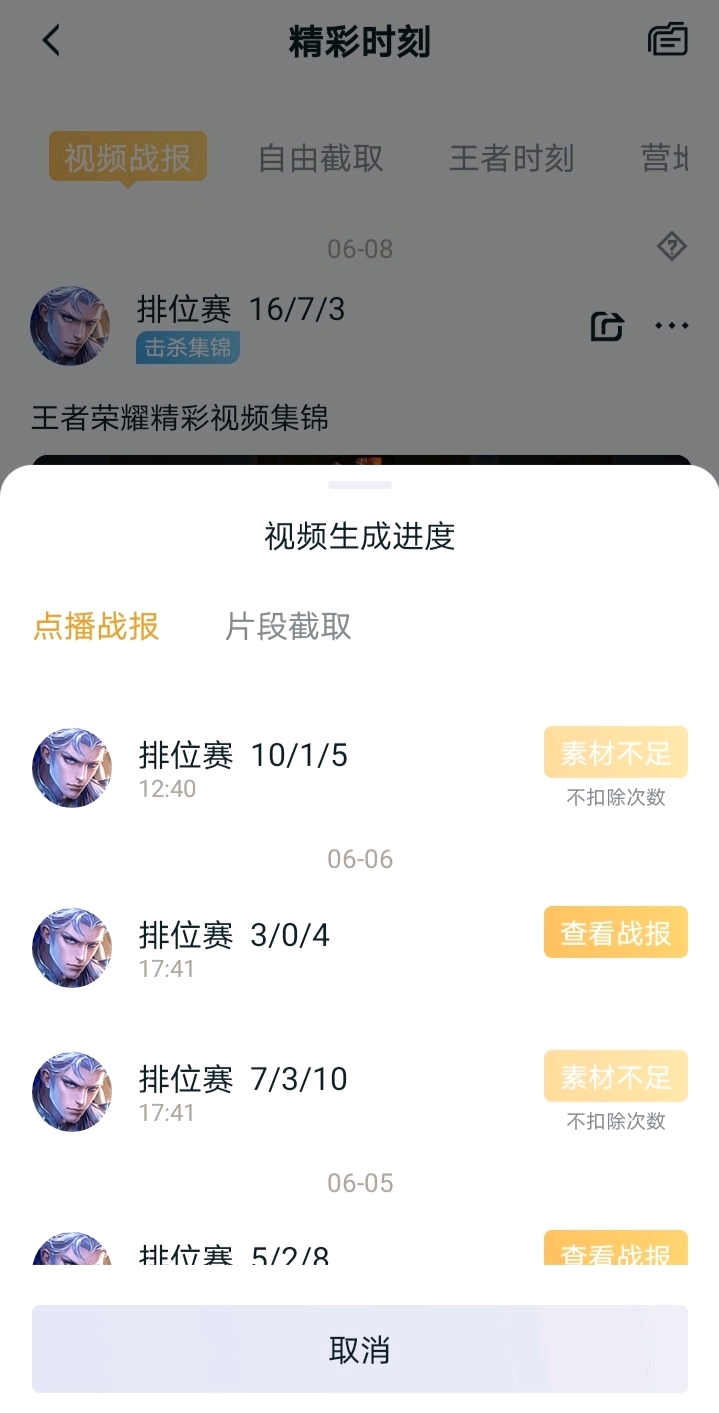Tap 查看战报 for match 5/2/8
The image size is (719, 1413).
pos(615,1250)
